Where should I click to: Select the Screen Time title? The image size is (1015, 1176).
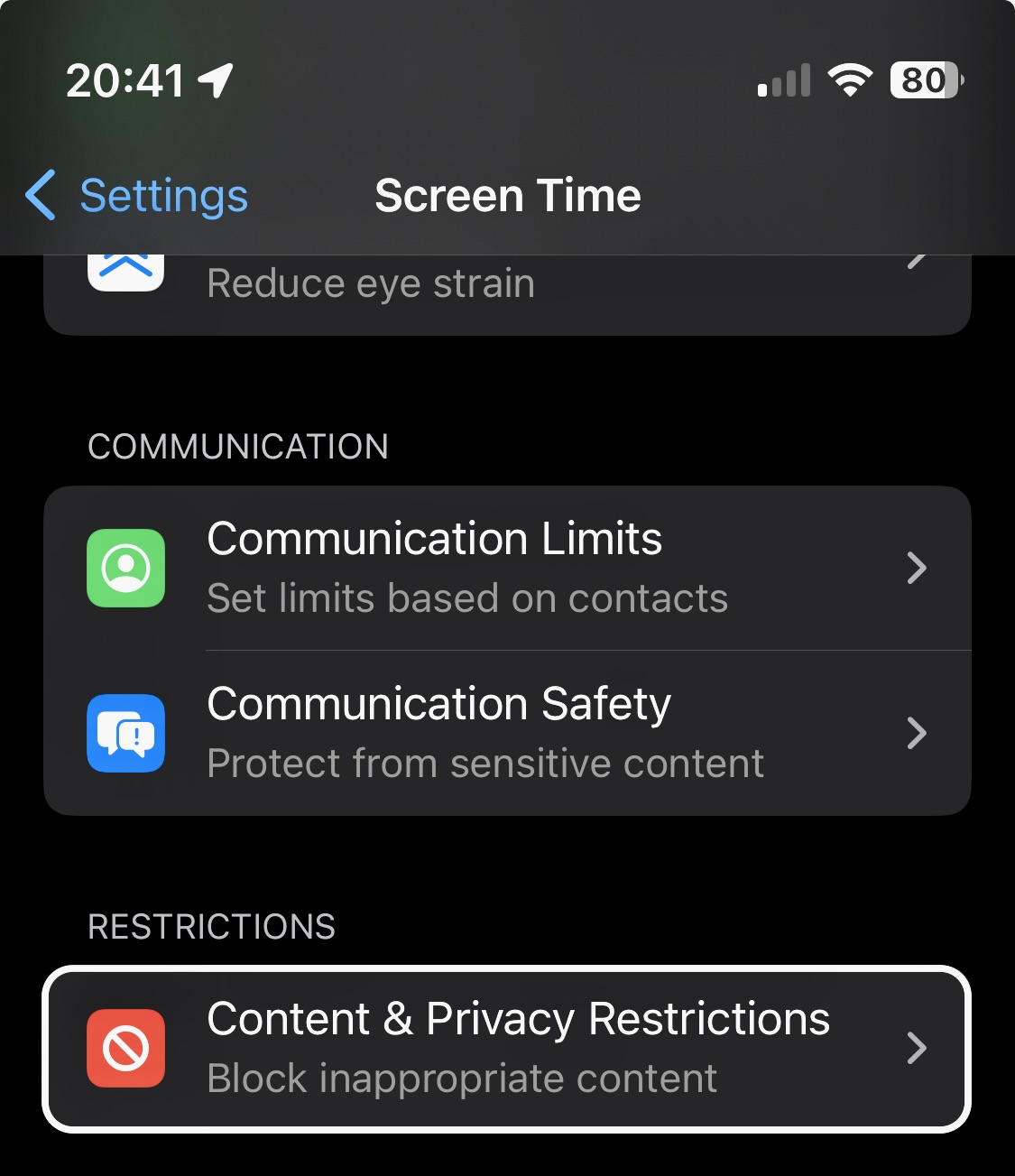507,195
